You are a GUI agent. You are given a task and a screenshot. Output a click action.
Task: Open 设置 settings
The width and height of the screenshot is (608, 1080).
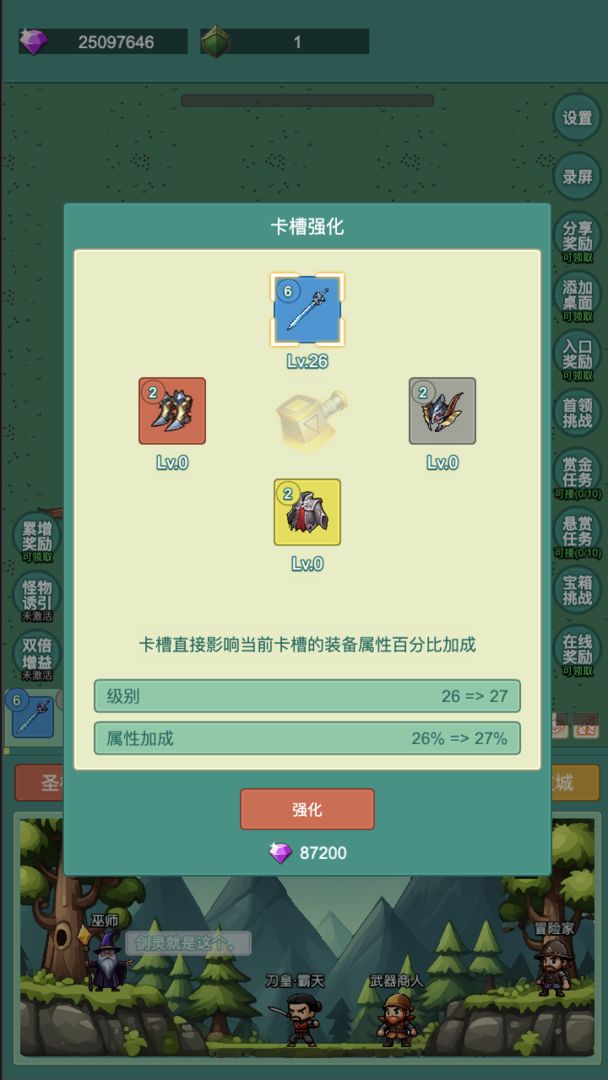577,118
